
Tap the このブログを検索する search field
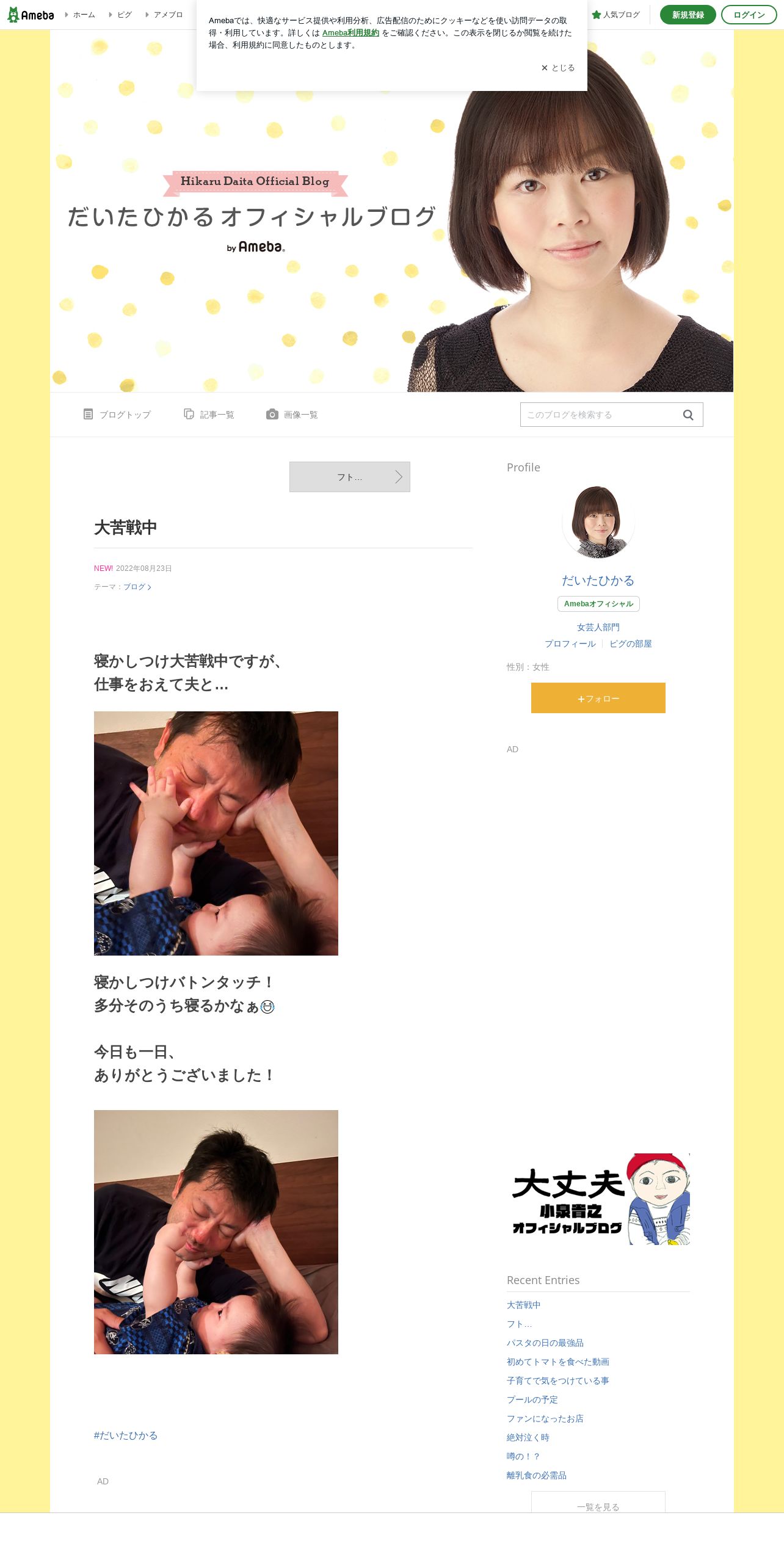(601, 415)
